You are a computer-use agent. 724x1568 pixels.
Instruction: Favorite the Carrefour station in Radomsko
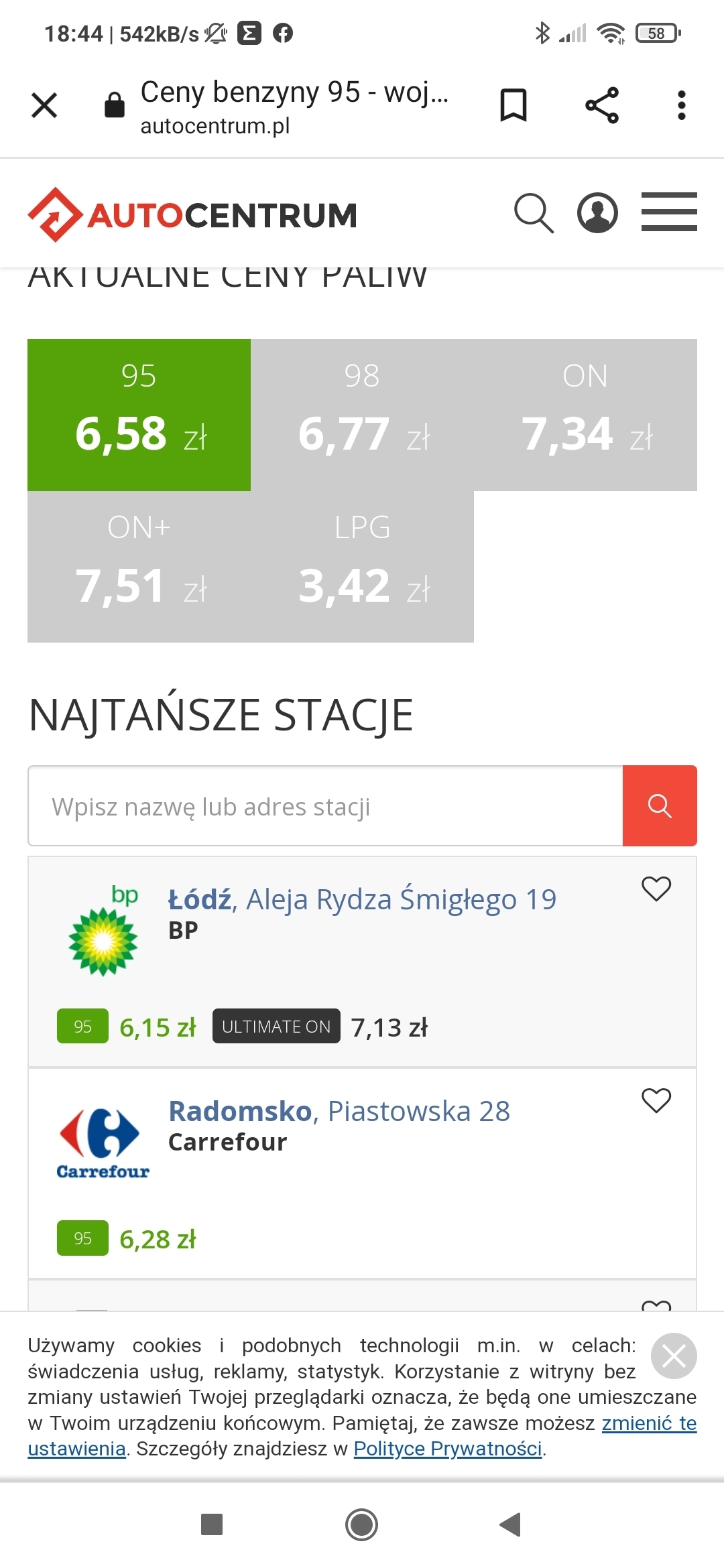(x=656, y=1100)
